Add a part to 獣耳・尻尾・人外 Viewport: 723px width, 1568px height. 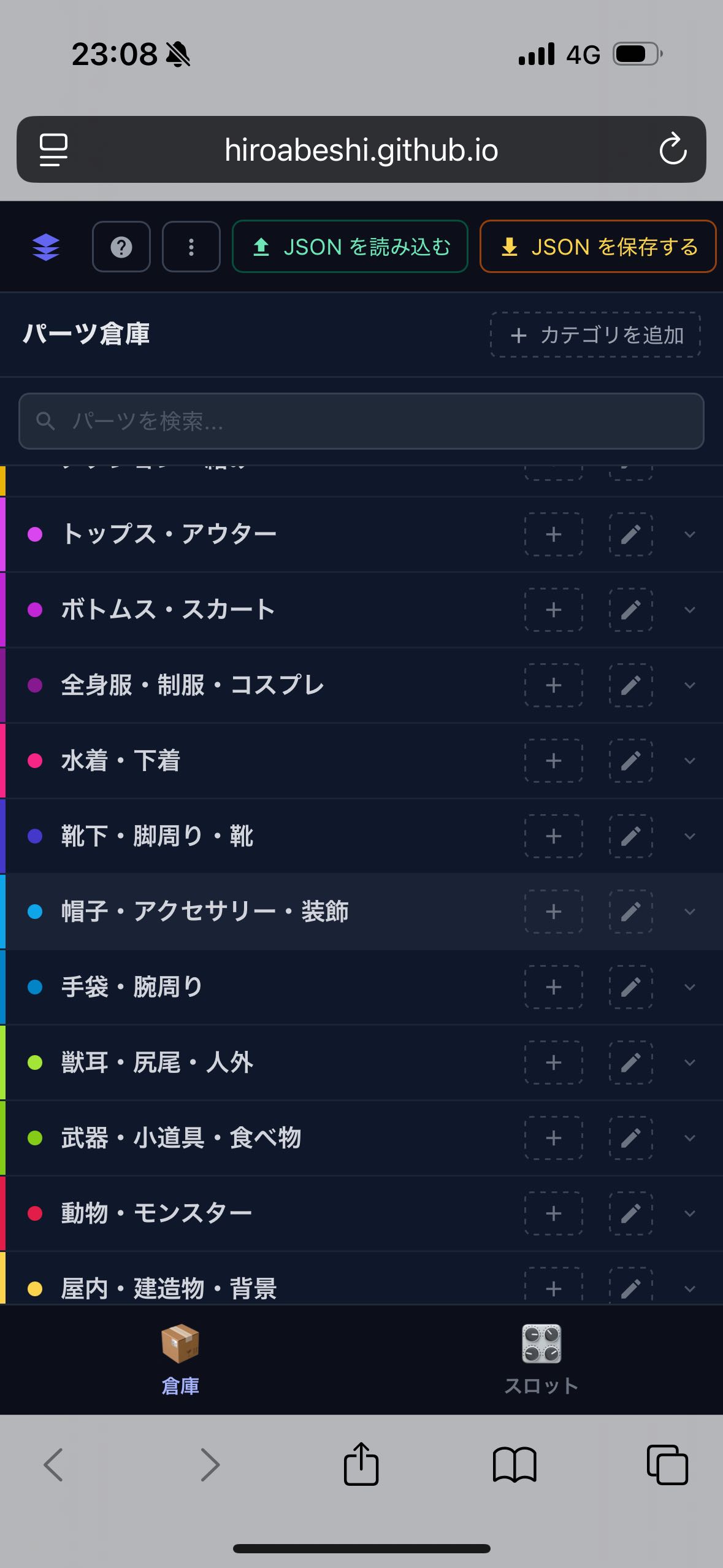click(554, 1063)
